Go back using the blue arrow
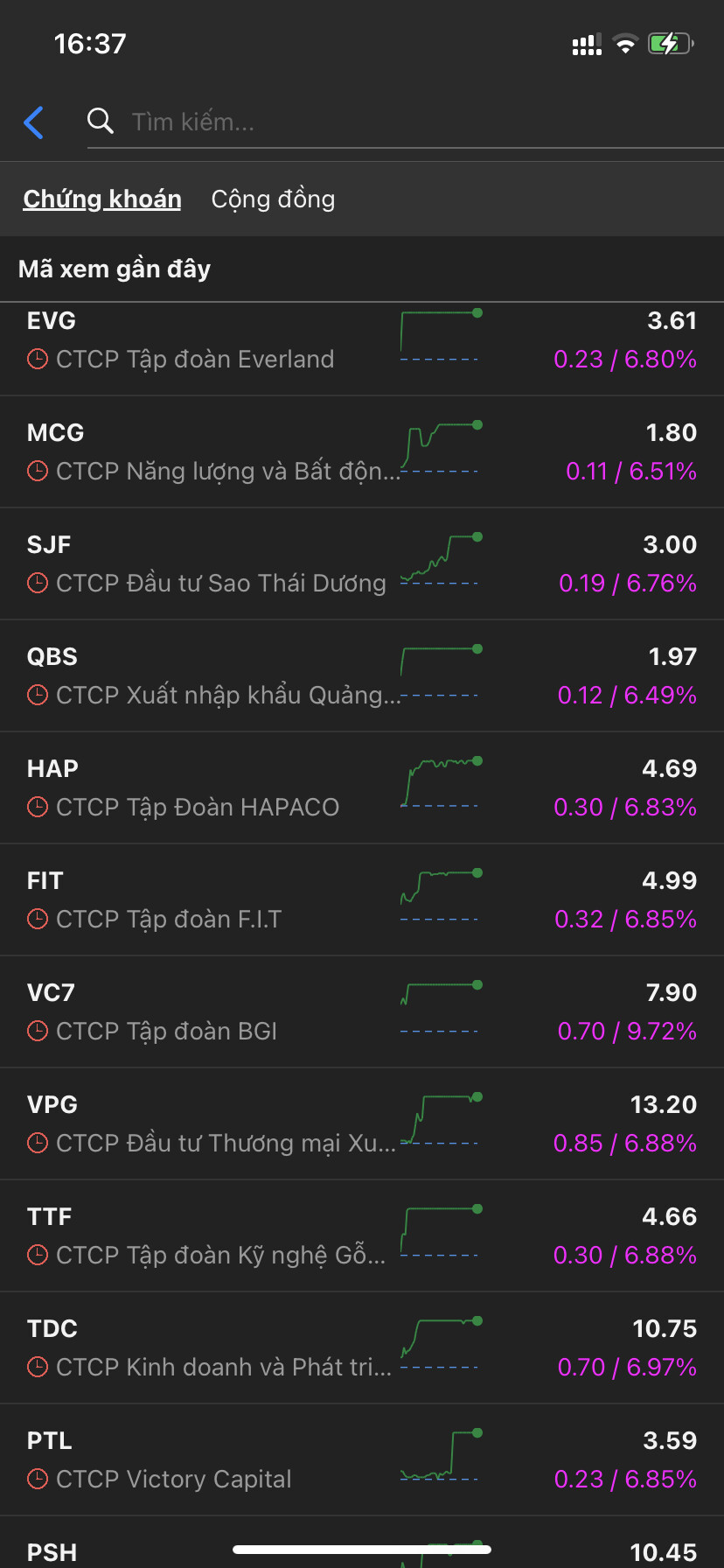 [34, 122]
